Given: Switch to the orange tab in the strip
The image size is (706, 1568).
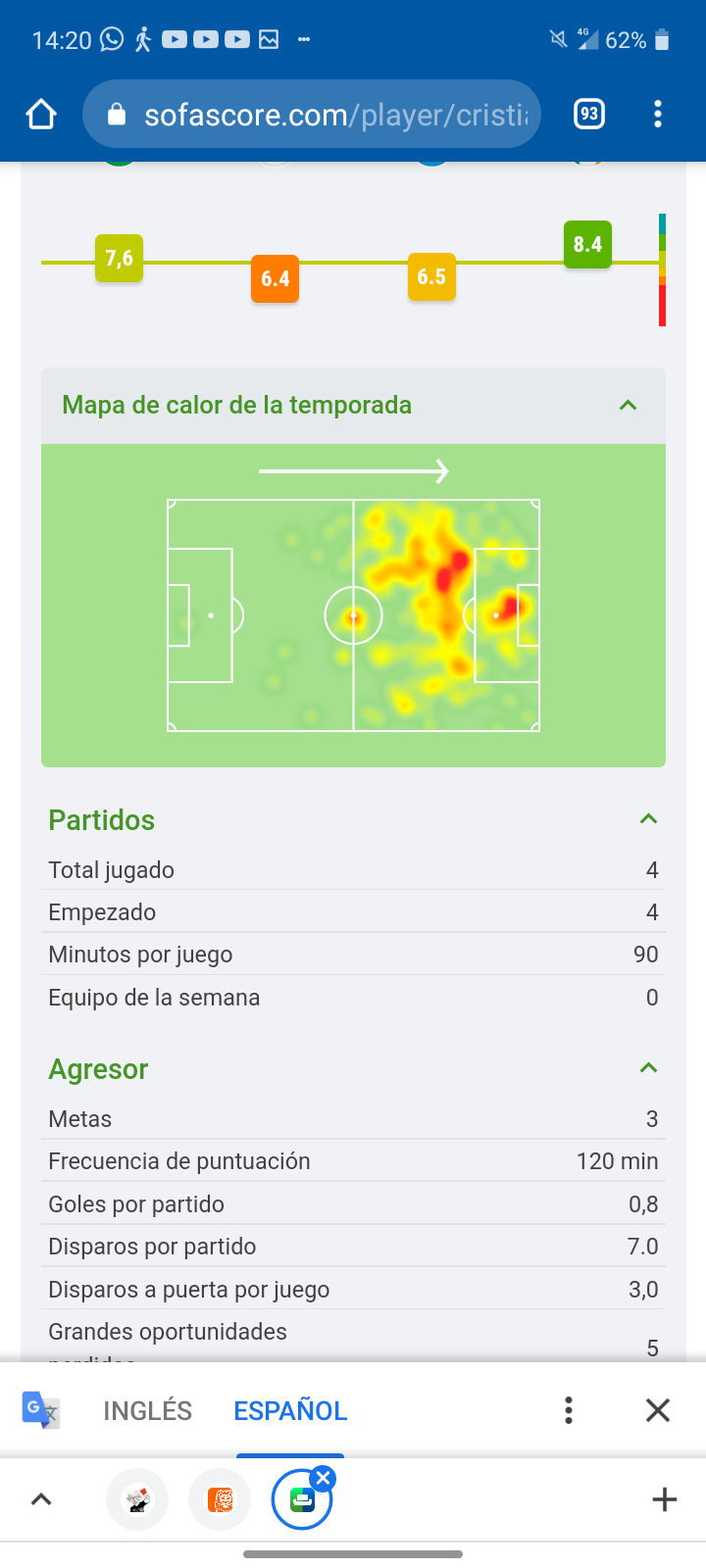Looking at the screenshot, I should pos(221,1499).
